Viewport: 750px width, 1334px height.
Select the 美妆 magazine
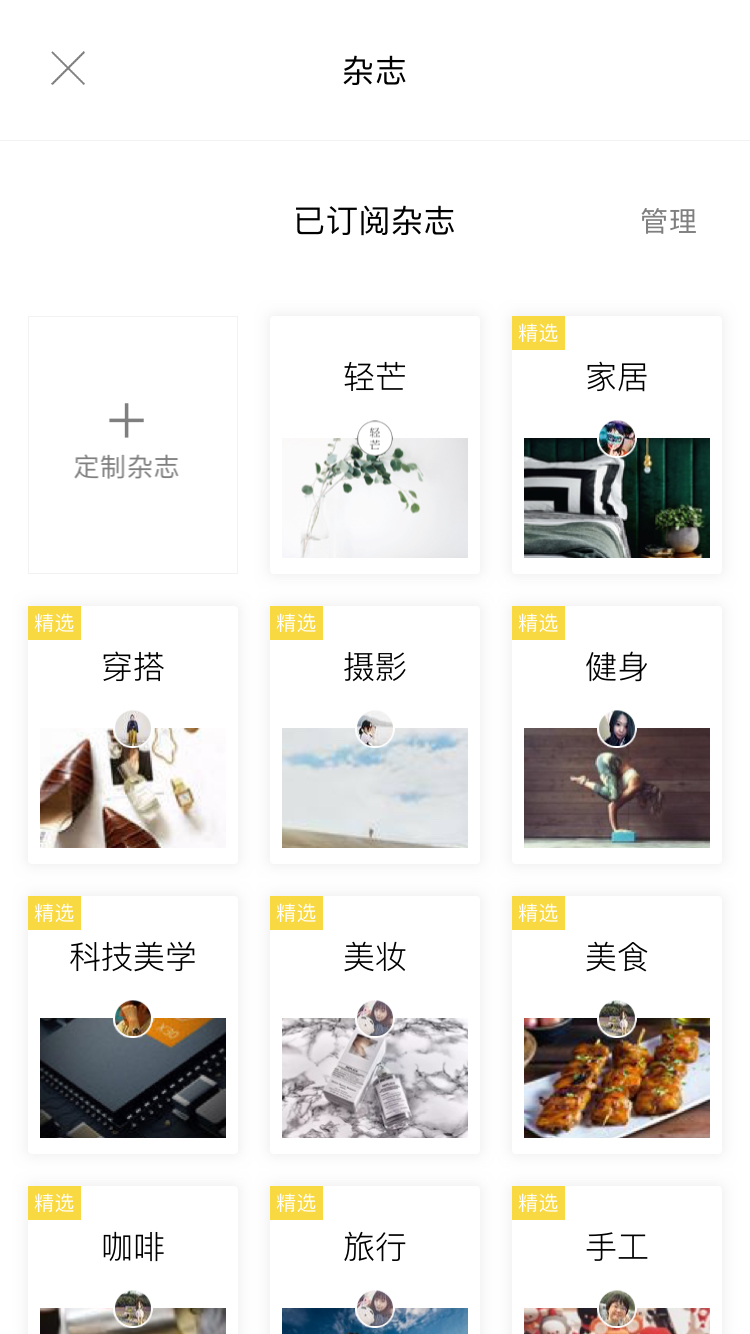(x=375, y=1025)
